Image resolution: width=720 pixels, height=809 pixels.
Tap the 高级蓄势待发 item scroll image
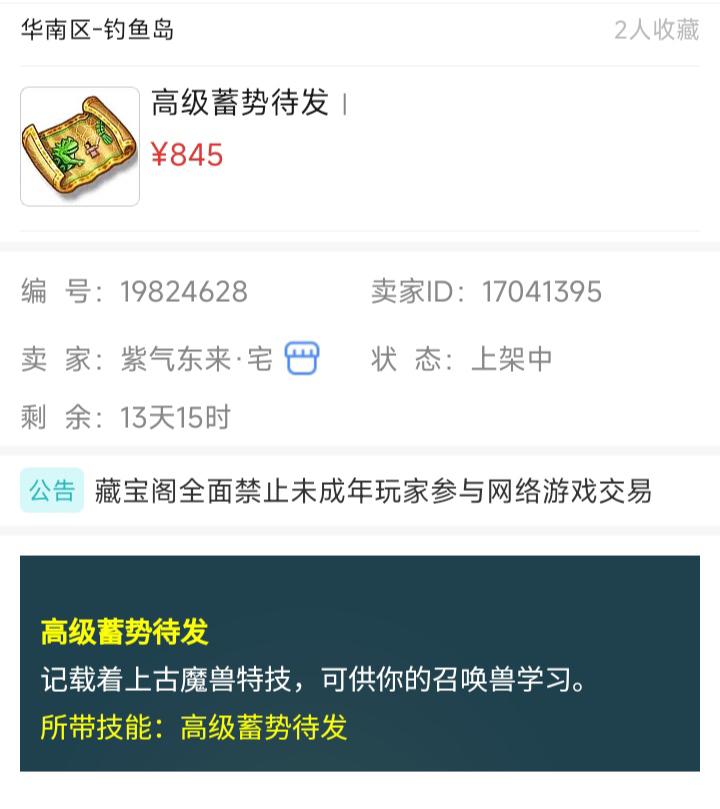tap(80, 147)
